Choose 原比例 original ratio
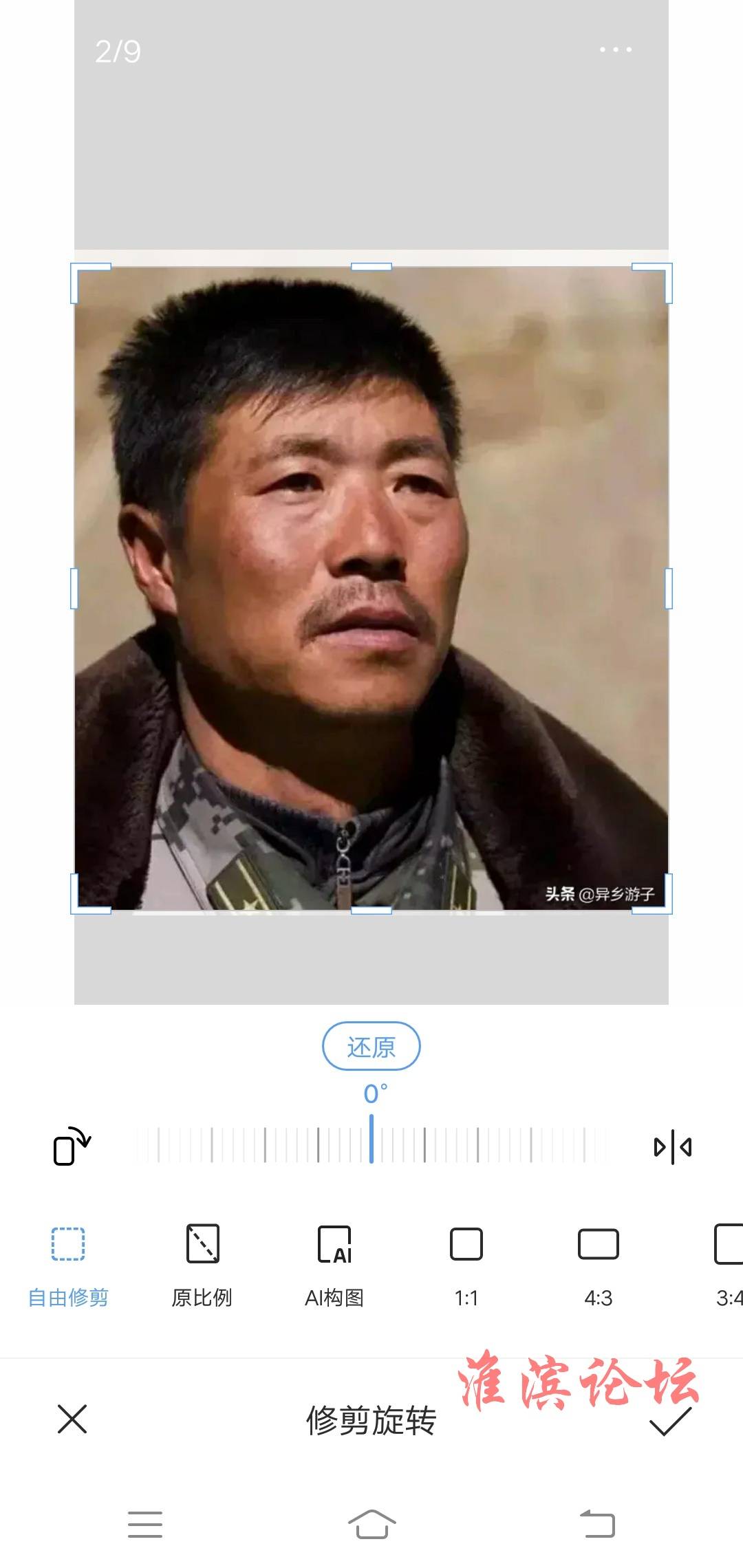Image resolution: width=743 pixels, height=1568 pixels. pos(202,1266)
